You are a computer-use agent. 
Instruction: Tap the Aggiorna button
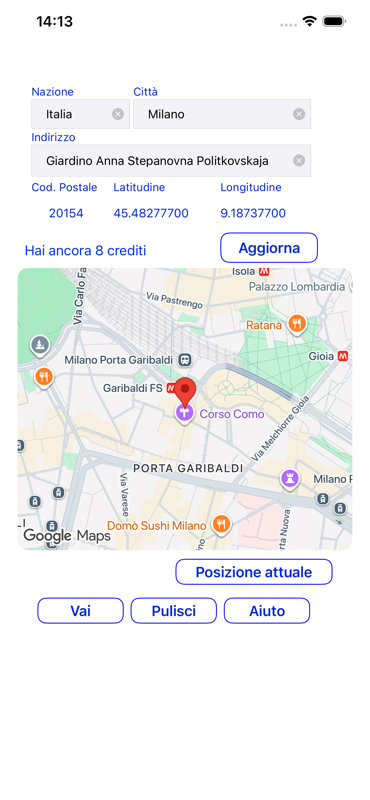[269, 248]
